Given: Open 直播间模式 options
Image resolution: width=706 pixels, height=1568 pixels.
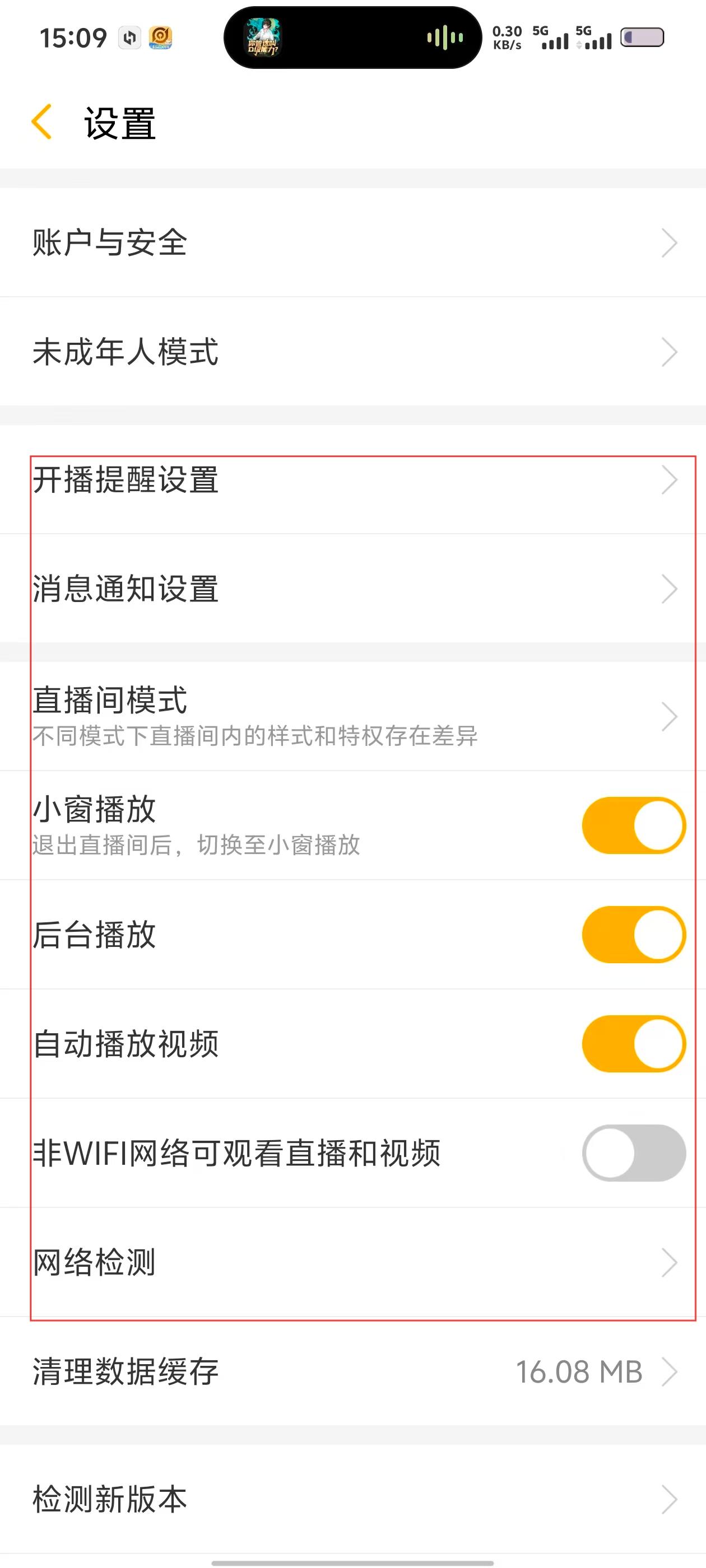Looking at the screenshot, I should [x=354, y=716].
